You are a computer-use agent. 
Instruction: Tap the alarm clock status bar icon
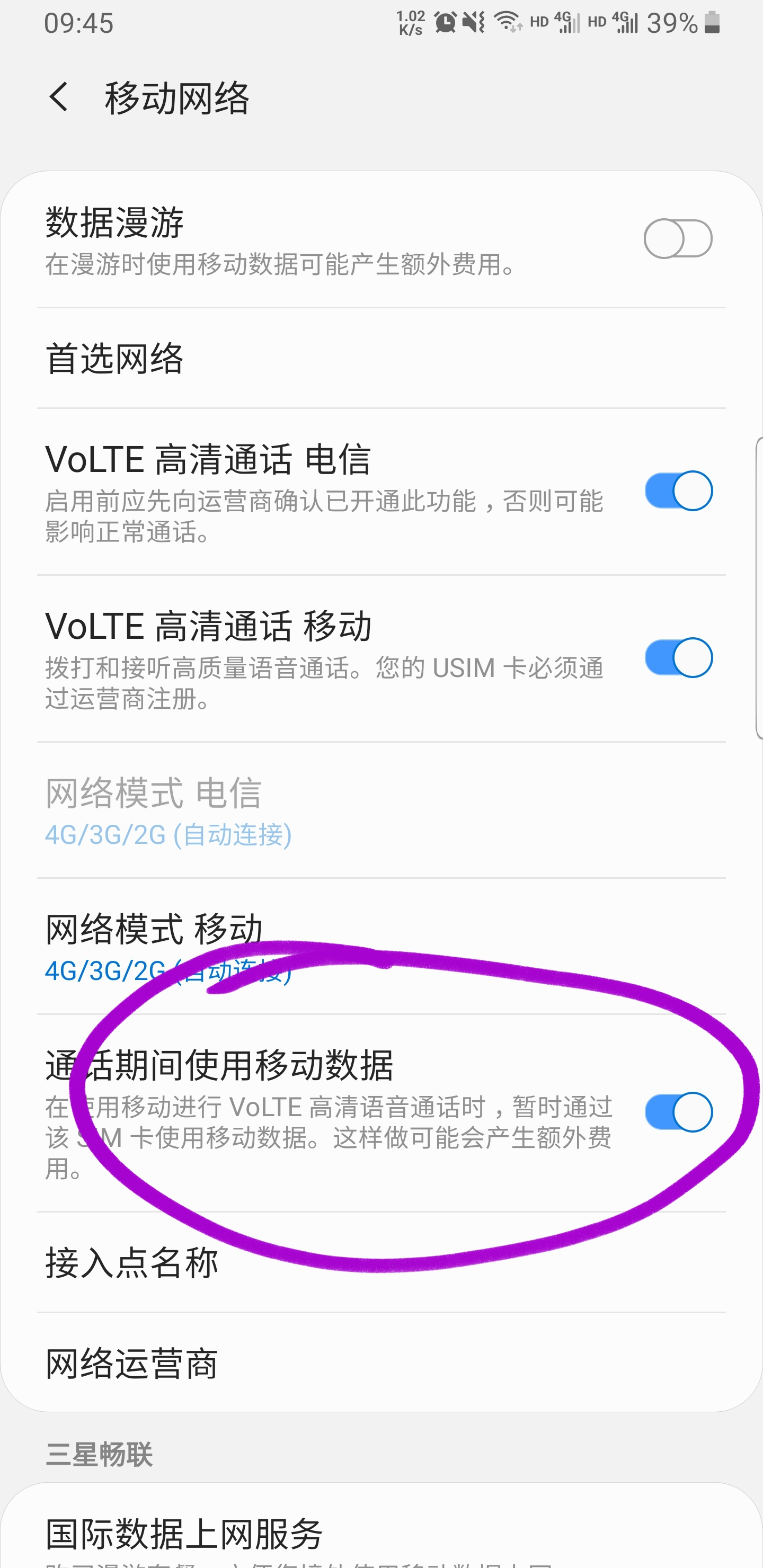coord(445,22)
